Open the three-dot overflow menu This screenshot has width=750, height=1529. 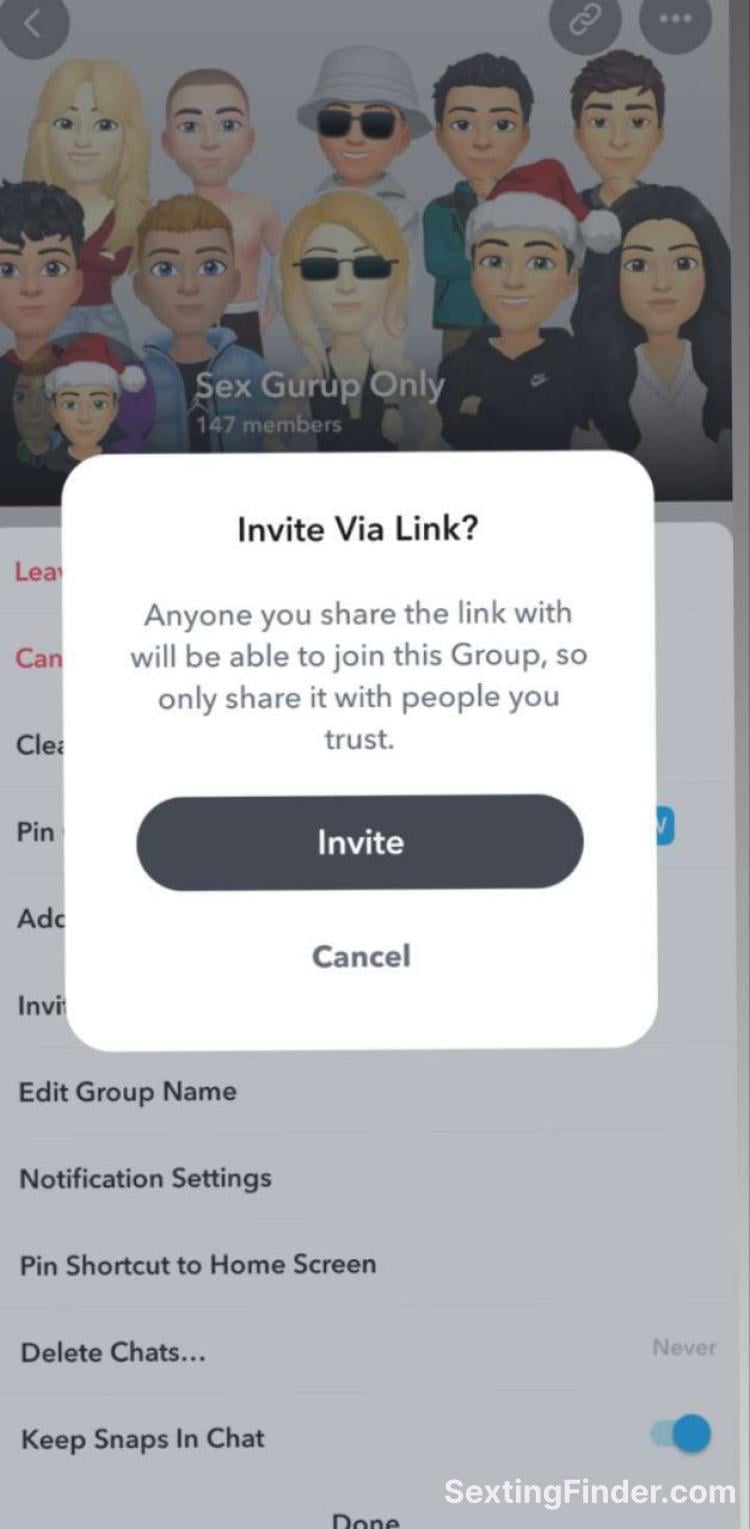pos(675,20)
